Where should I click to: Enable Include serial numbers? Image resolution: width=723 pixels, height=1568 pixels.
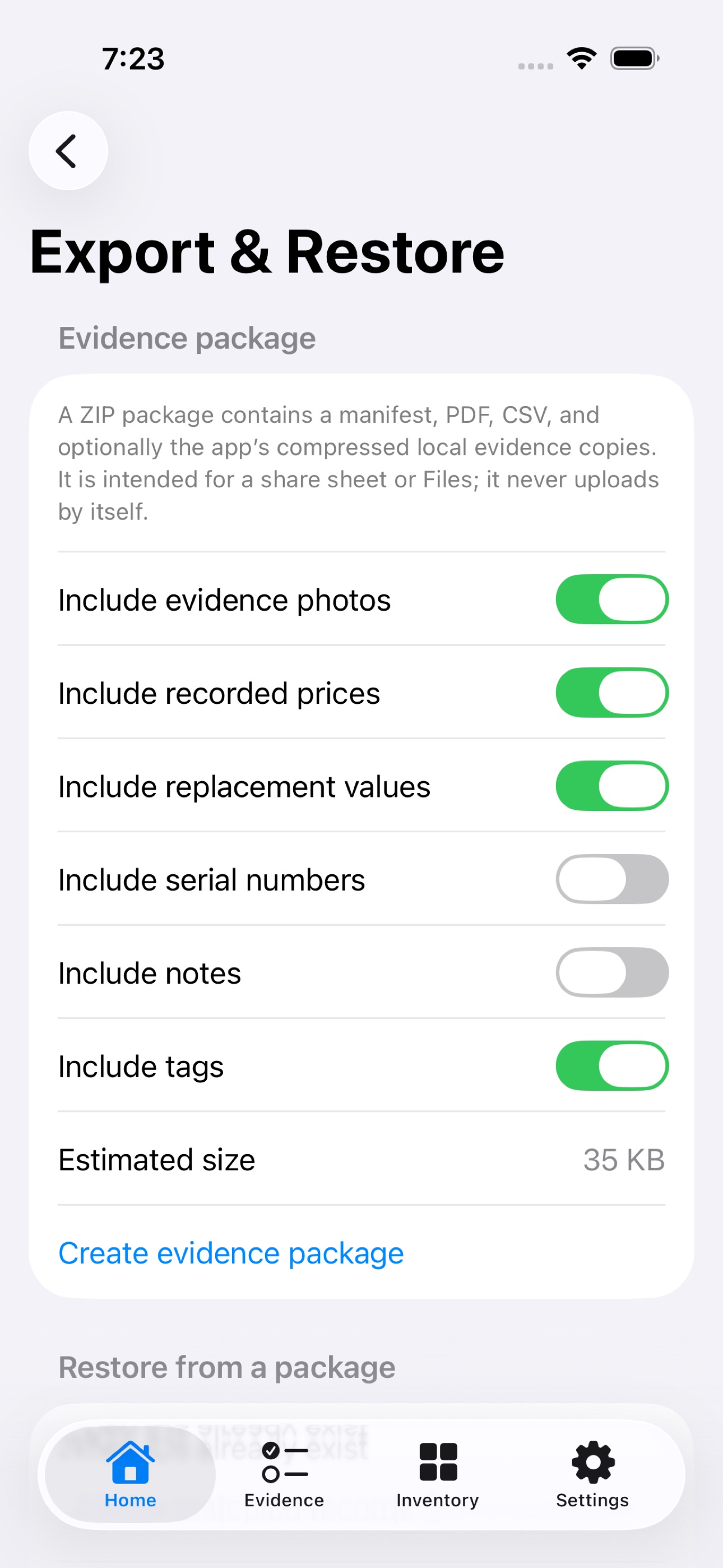click(611, 879)
